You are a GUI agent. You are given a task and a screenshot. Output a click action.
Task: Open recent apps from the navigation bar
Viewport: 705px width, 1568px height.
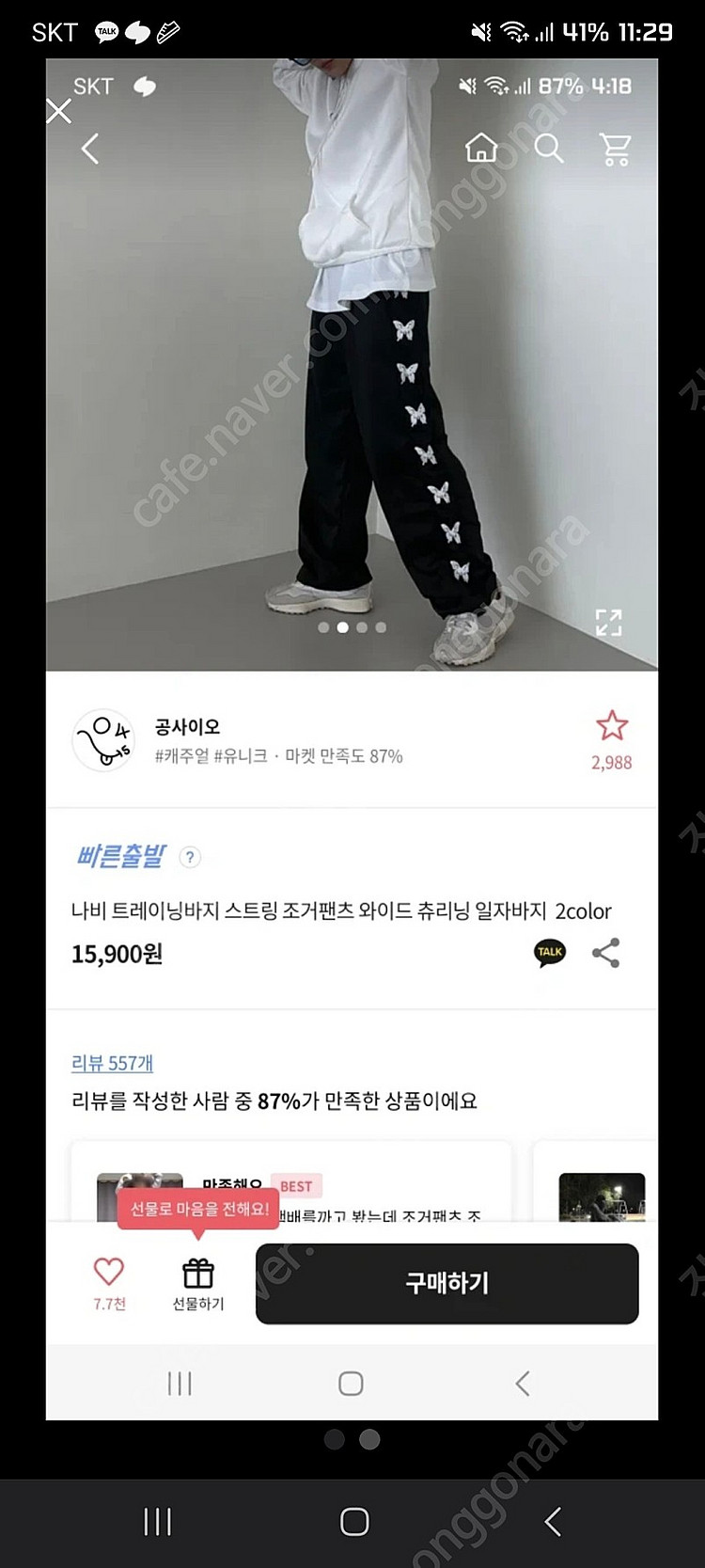(157, 1521)
